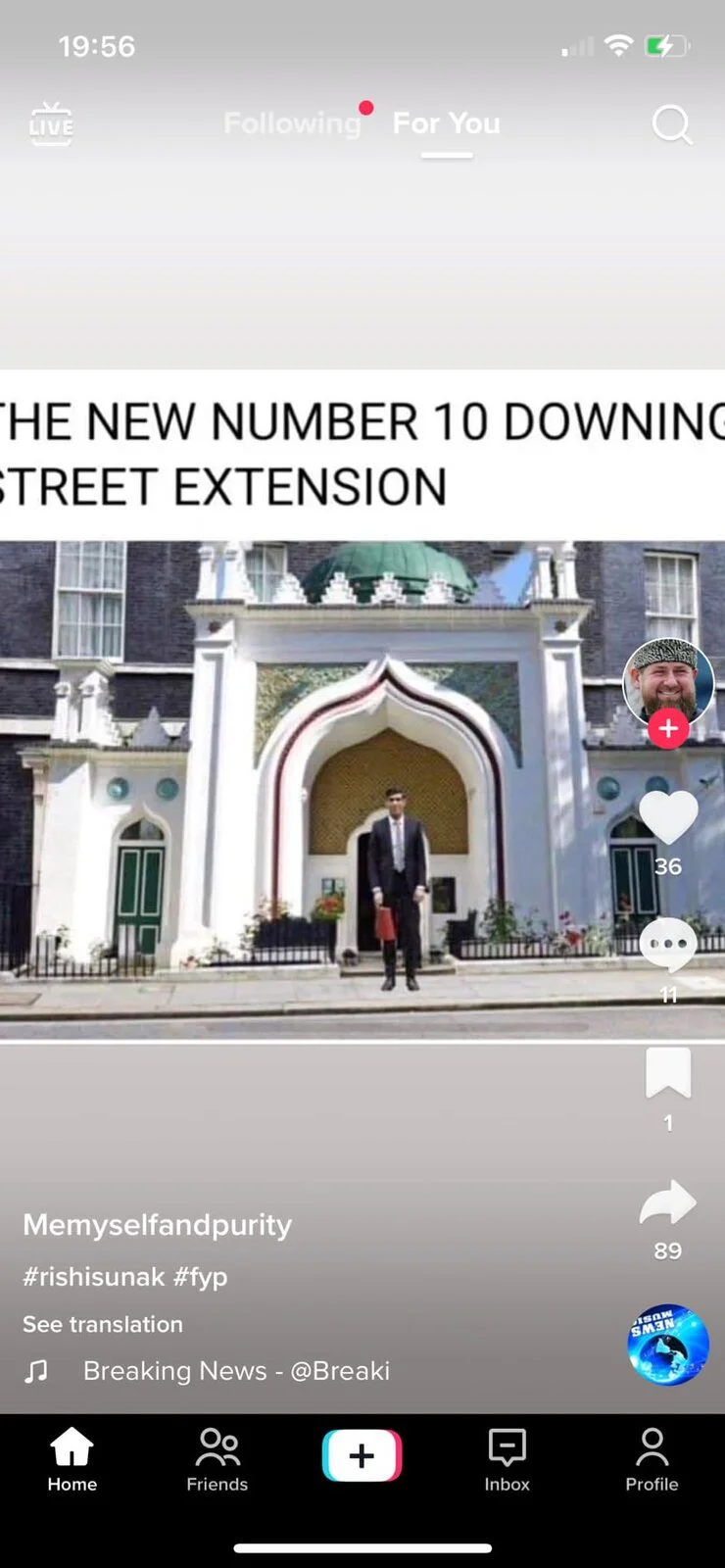Like this video
Image resolution: width=725 pixels, height=1568 pixels.
click(668, 817)
